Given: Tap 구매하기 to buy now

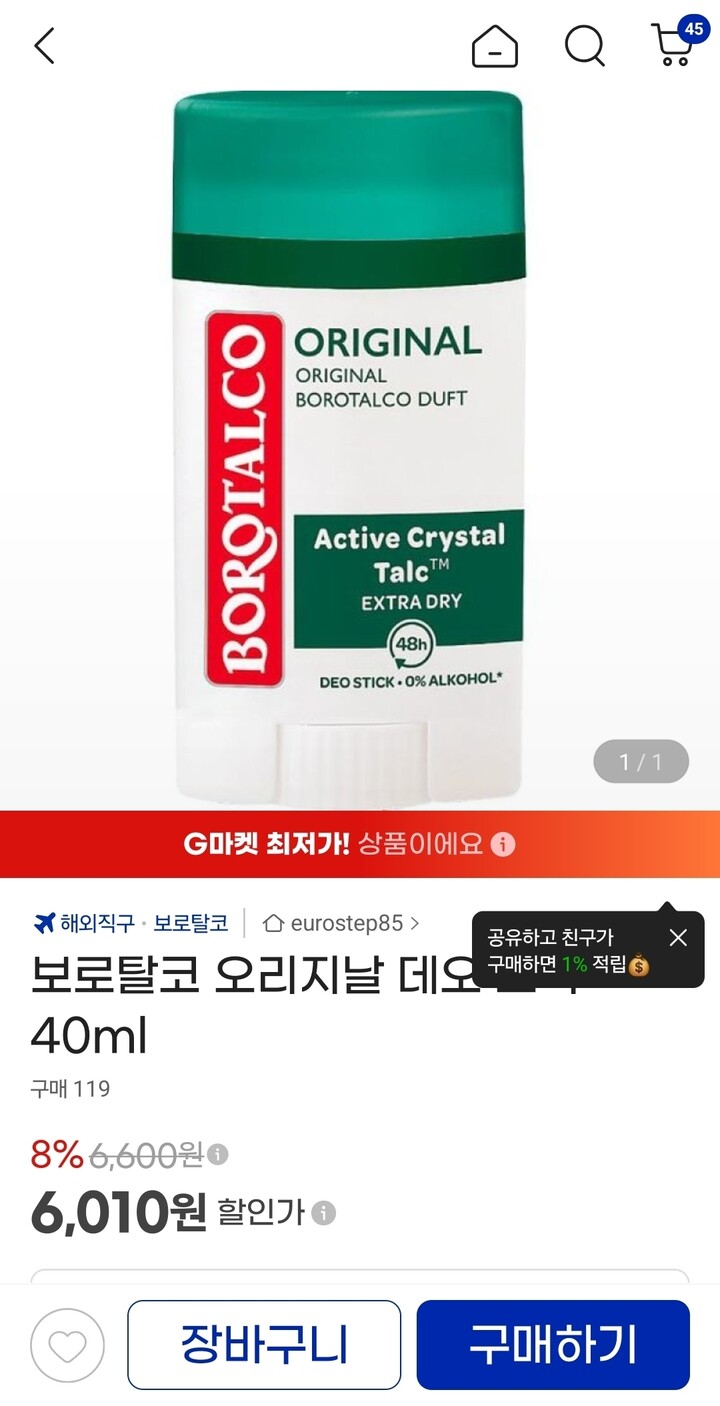Looking at the screenshot, I should 553,1345.
